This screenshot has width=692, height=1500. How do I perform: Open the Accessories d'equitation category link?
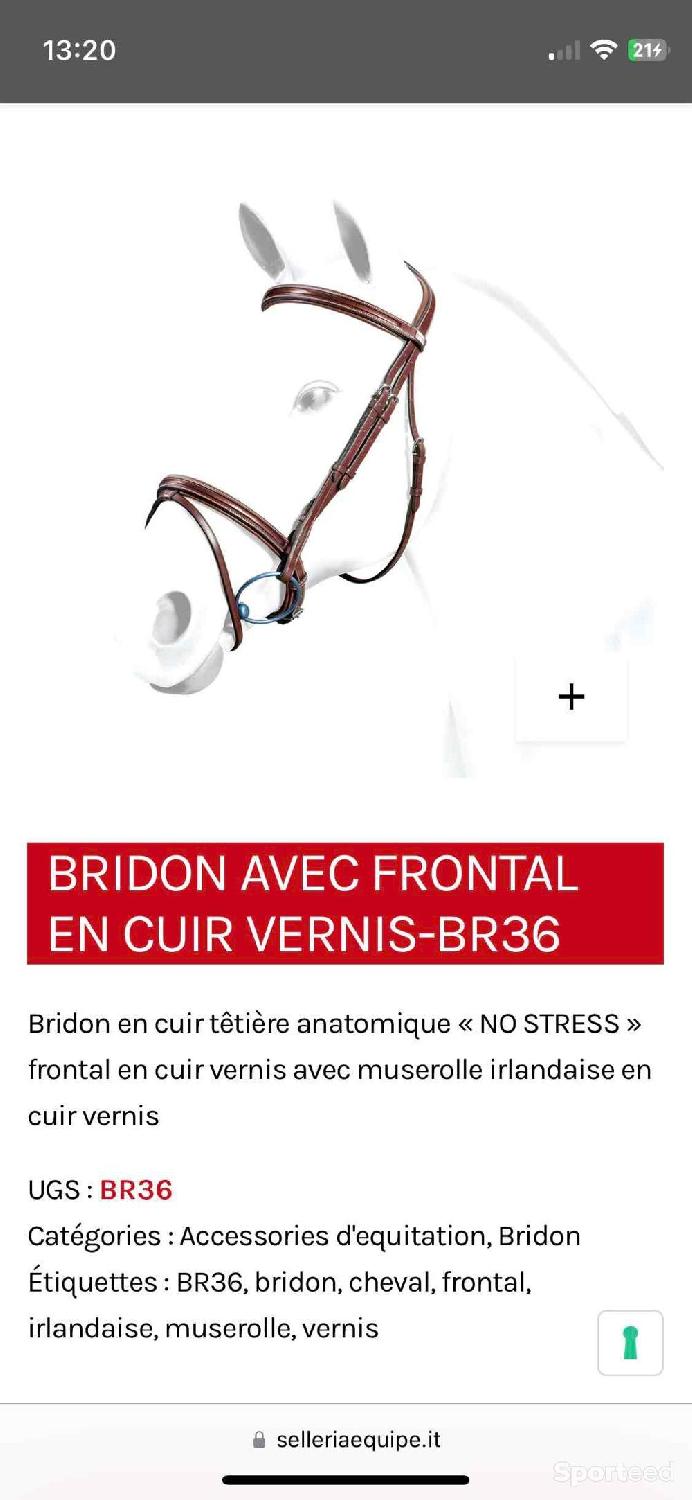(334, 1236)
